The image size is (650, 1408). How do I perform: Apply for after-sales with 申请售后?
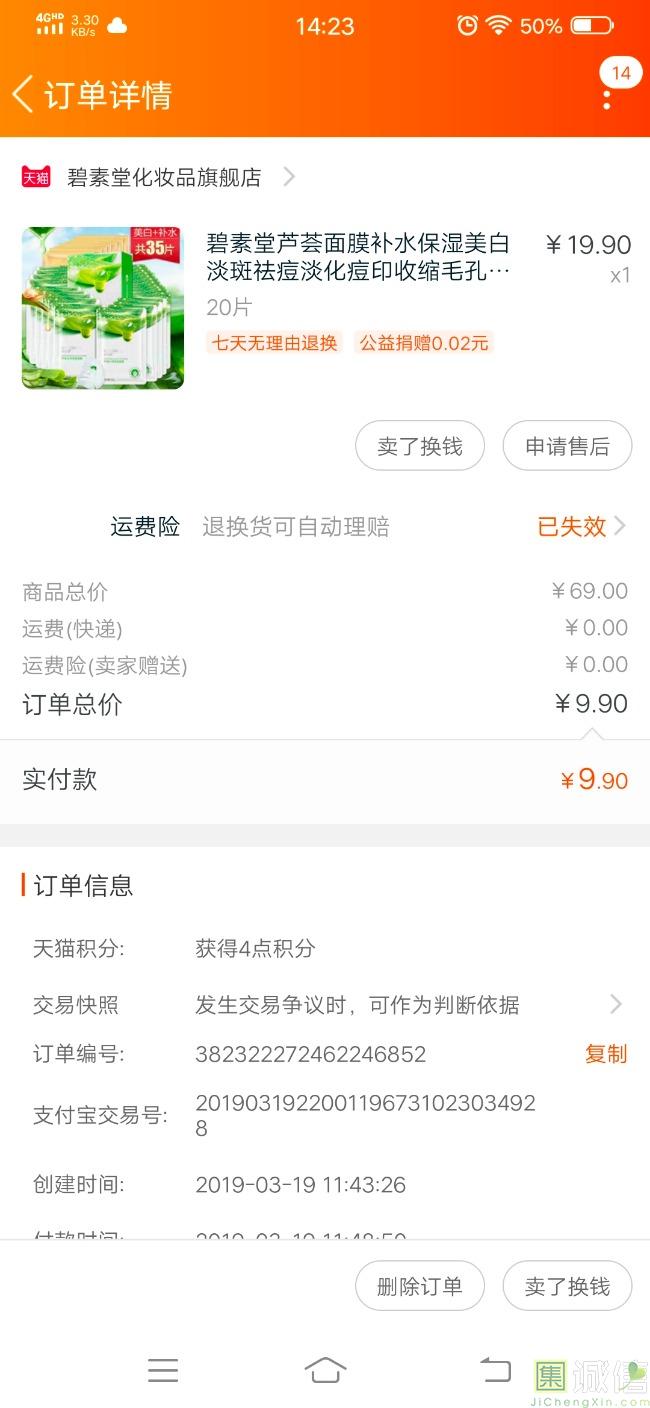coord(567,446)
